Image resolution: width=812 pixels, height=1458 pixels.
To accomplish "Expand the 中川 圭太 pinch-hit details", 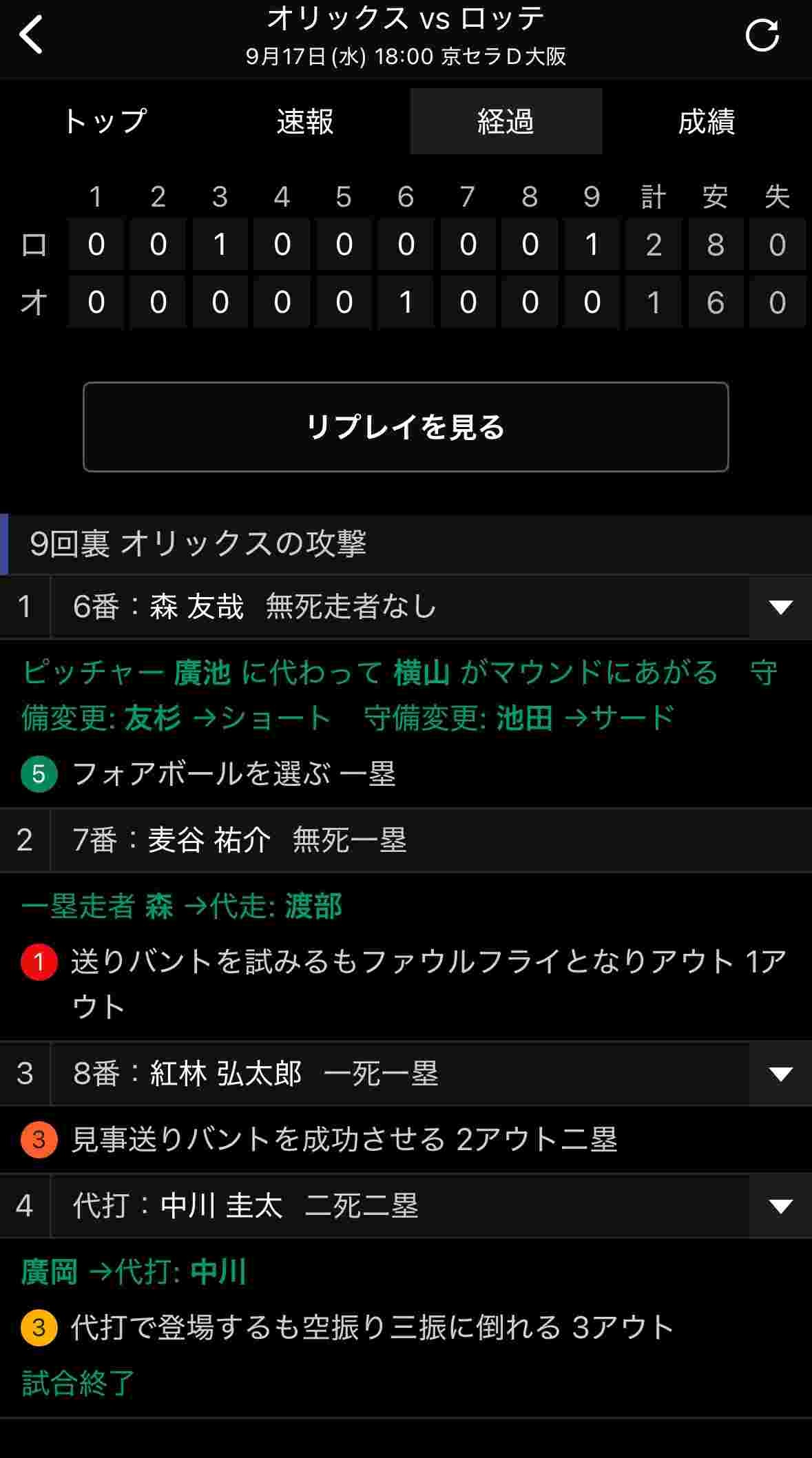I will coord(780,1206).
